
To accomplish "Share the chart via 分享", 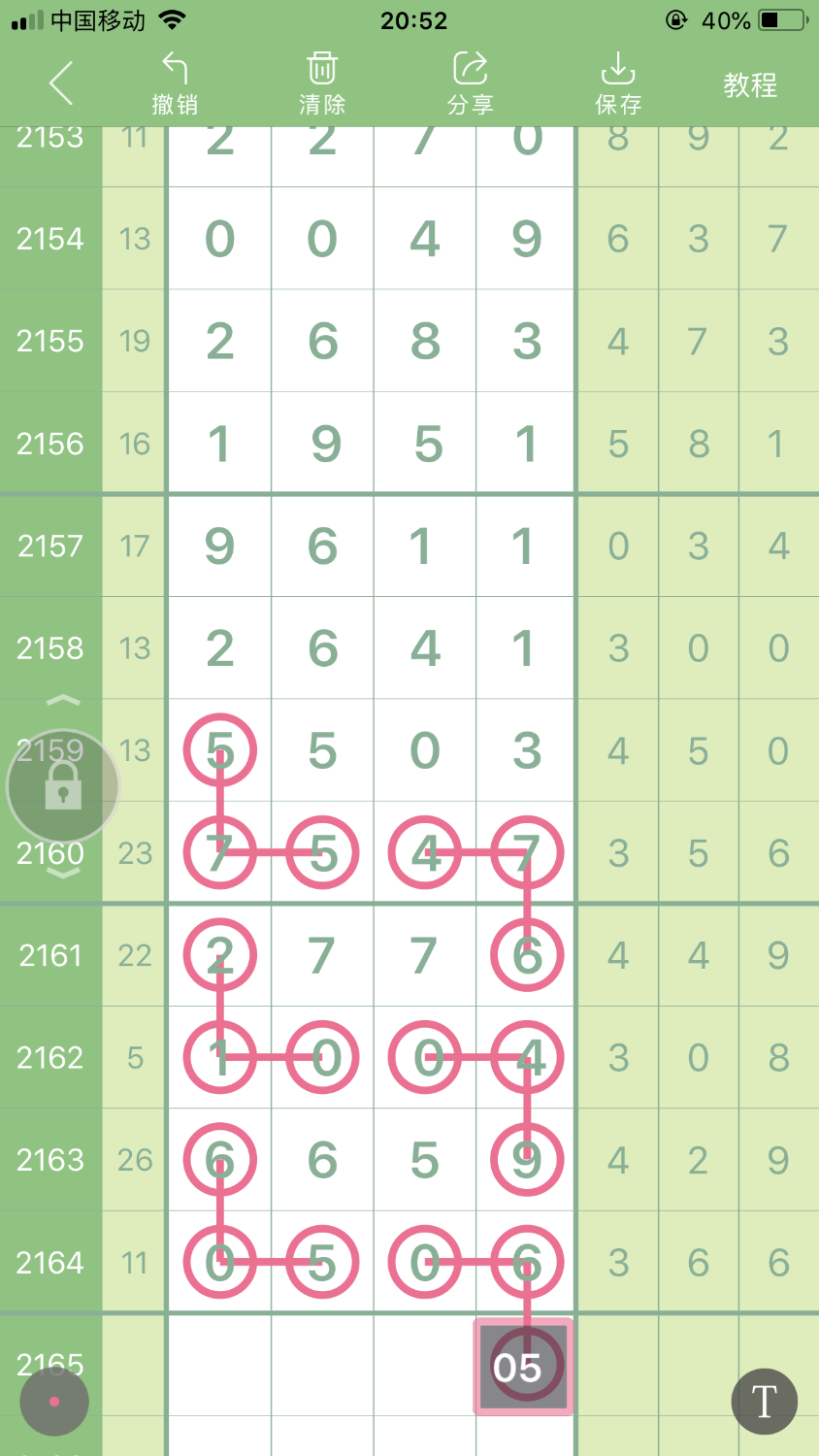I will [471, 83].
